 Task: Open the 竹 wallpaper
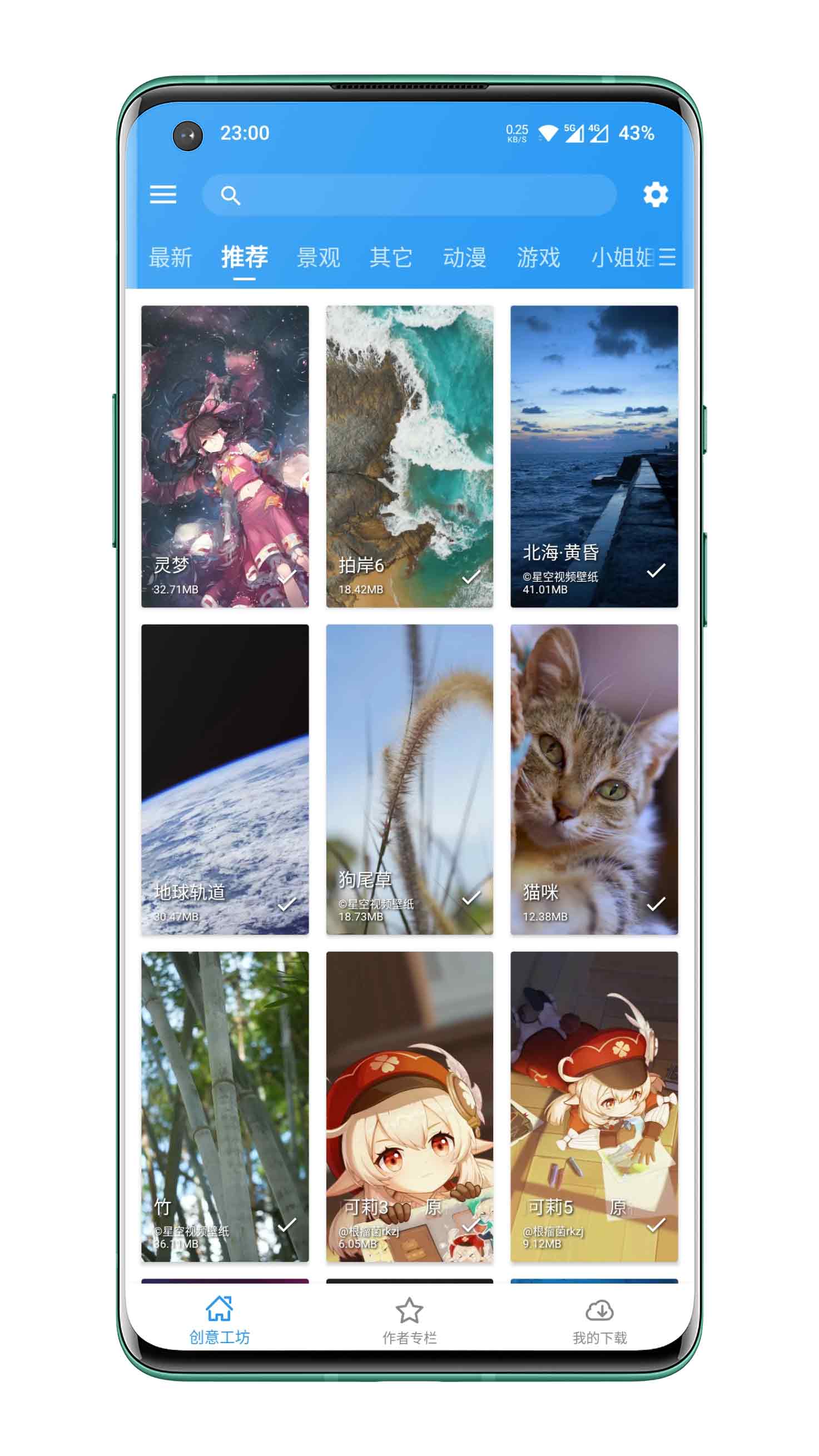[x=225, y=1106]
